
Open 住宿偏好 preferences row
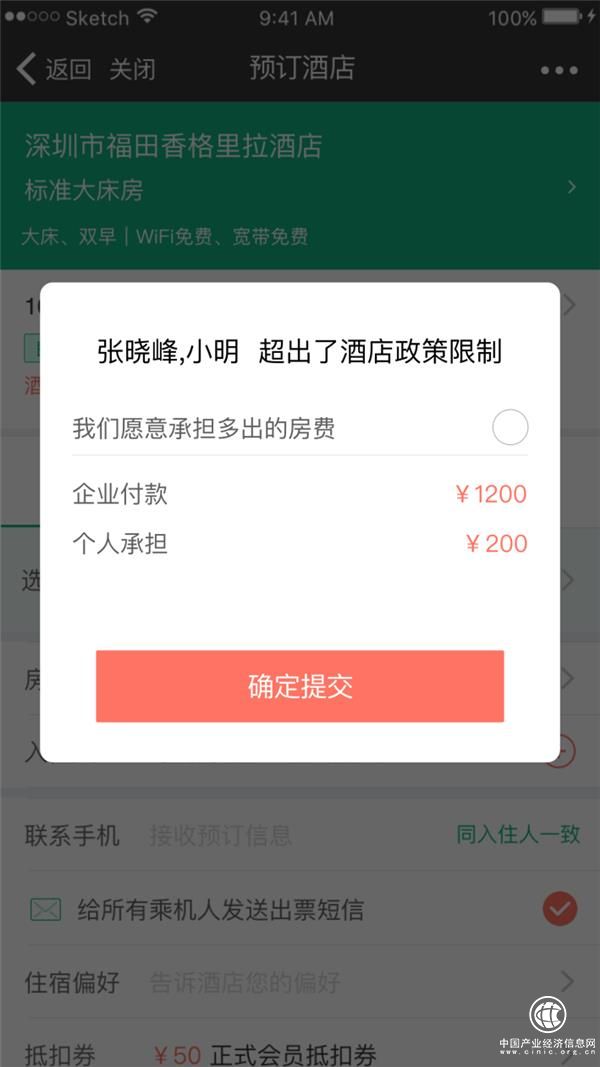click(300, 981)
